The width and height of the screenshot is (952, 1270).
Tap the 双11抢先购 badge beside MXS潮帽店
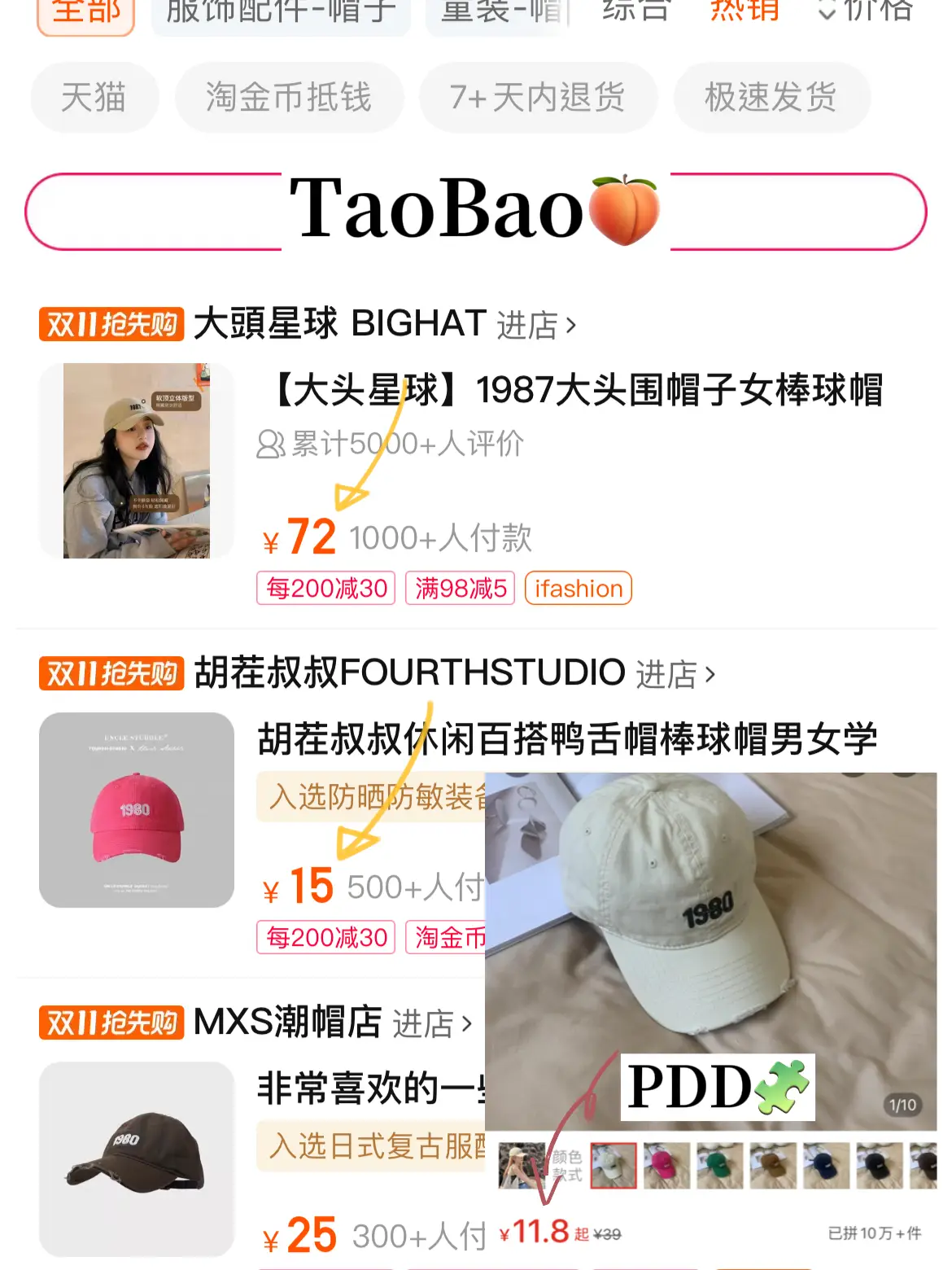110,1024
